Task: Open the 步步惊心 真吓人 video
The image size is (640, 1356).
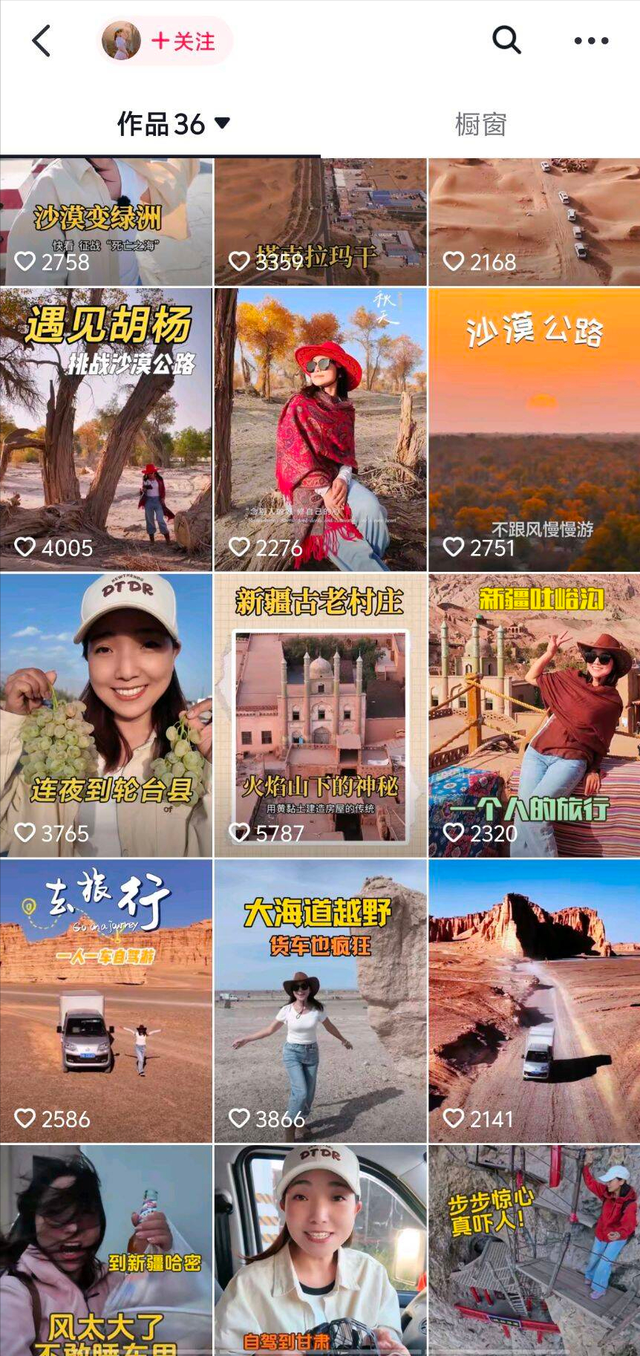Action: click(534, 1250)
